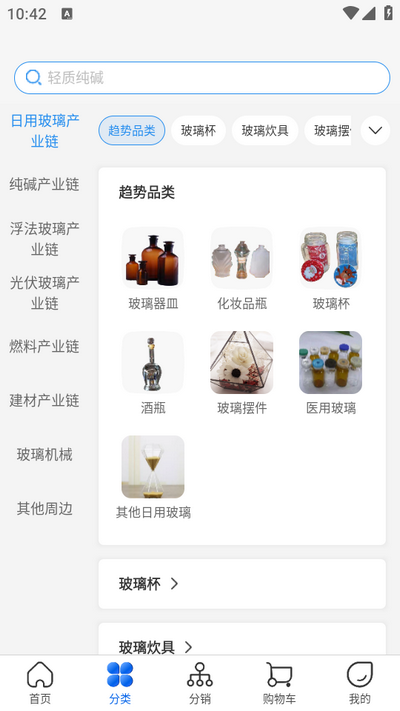This screenshot has height=711, width=400.
Task: Open 燃料产业链 category
Action: [x=44, y=347]
